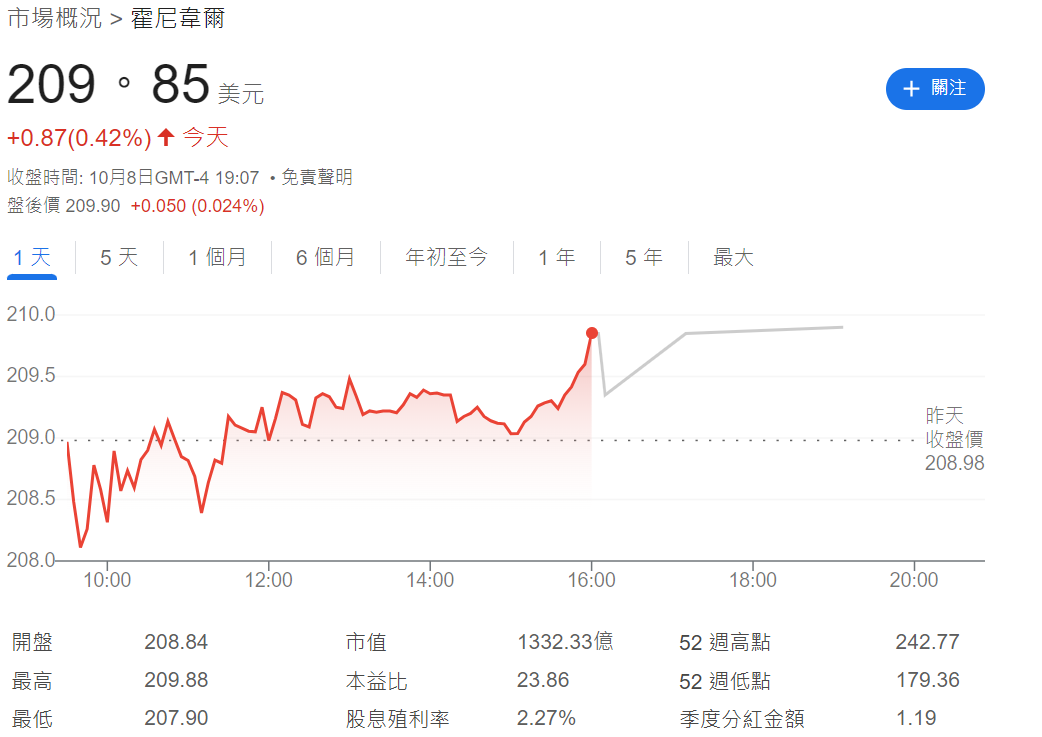The height and width of the screenshot is (737, 1042).
Task: Open the 免責聲明 disclaimer link
Action: 316,178
